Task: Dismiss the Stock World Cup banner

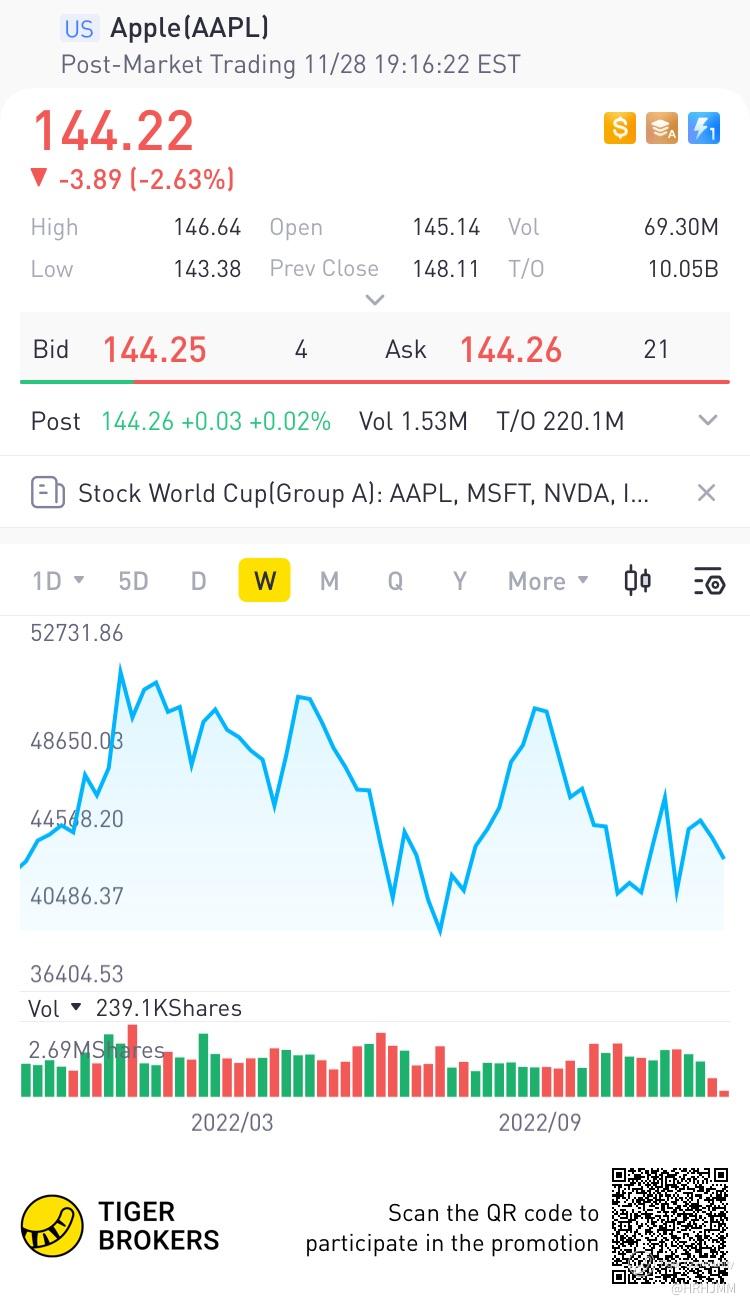Action: coord(706,492)
